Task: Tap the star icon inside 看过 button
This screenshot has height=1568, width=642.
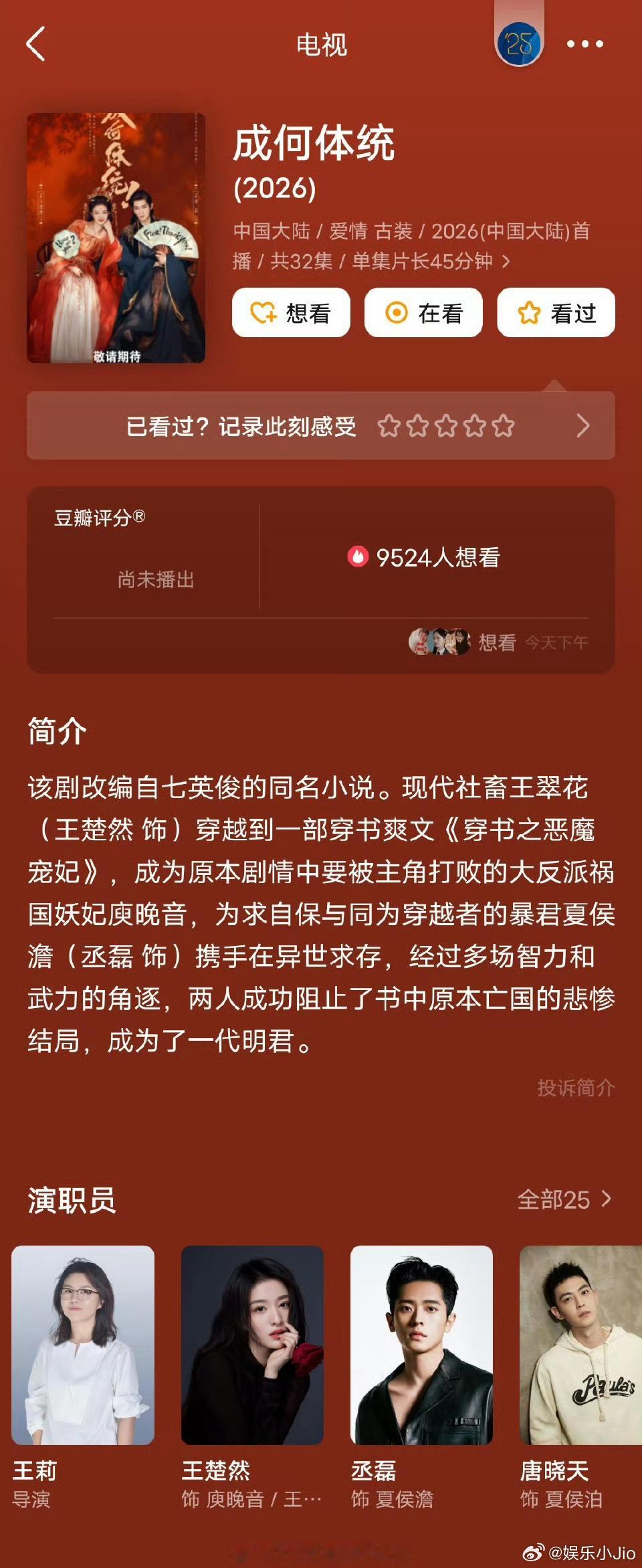Action: tap(530, 312)
